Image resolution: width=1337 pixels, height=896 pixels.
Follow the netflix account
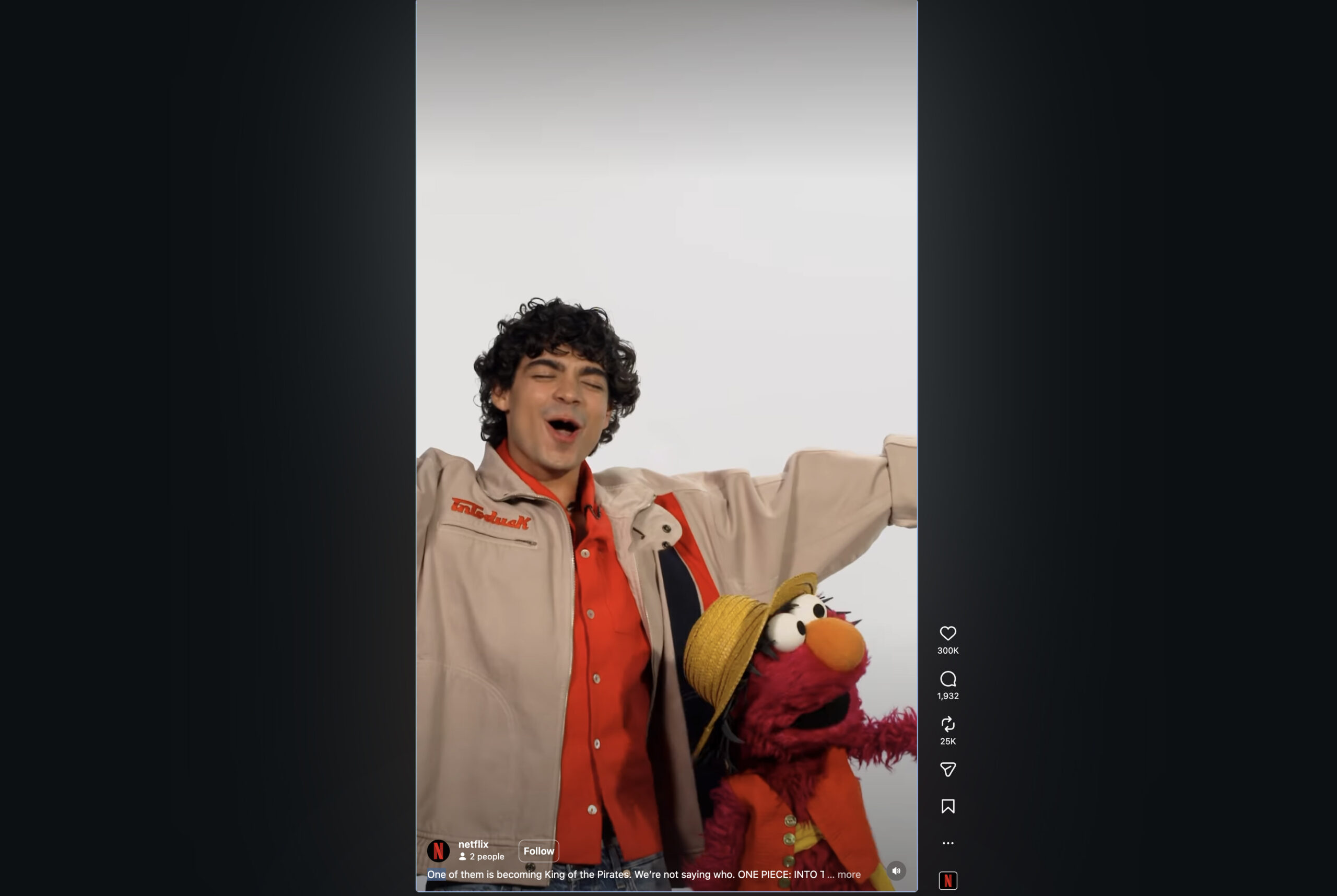pos(538,851)
